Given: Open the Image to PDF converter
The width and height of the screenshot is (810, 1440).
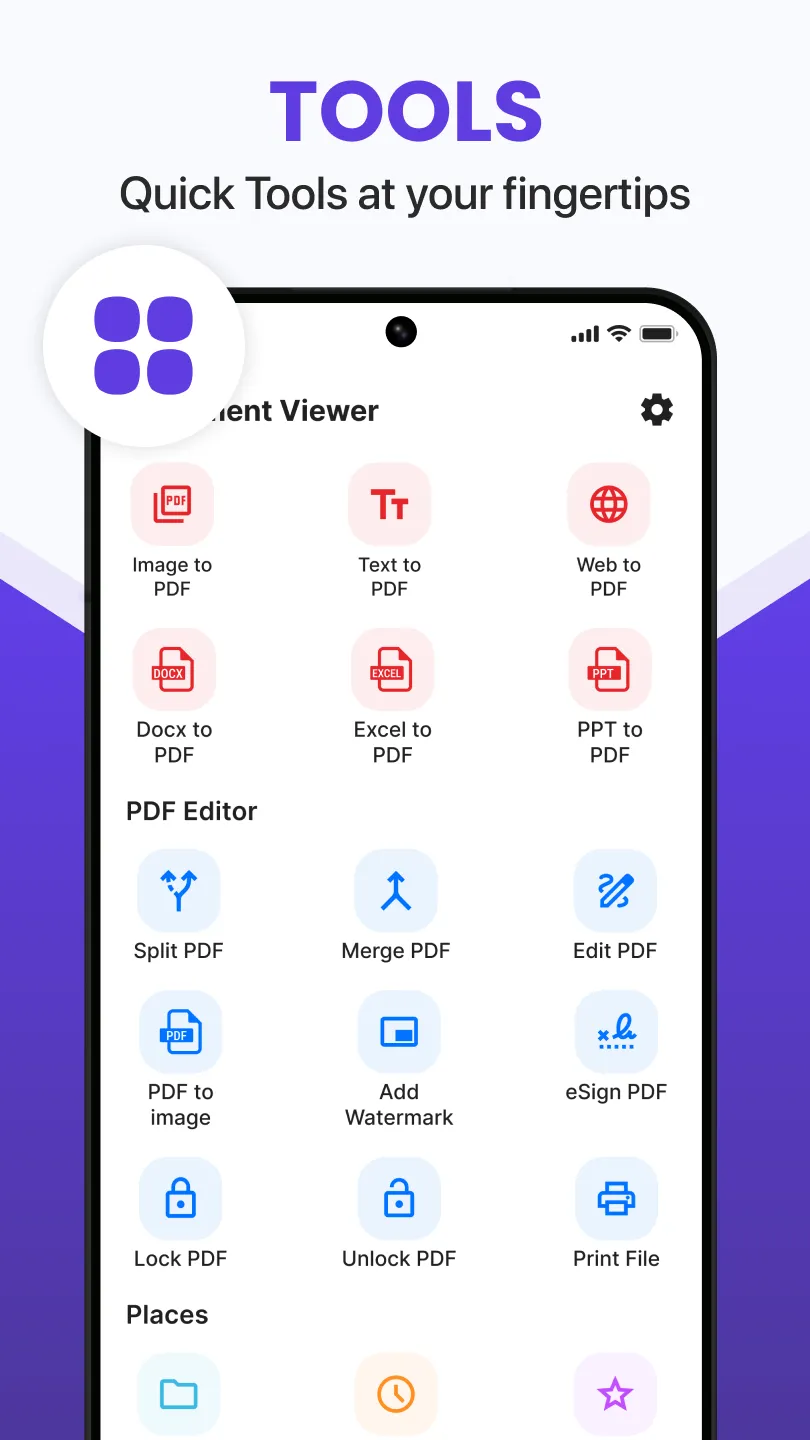Looking at the screenshot, I should point(172,505).
